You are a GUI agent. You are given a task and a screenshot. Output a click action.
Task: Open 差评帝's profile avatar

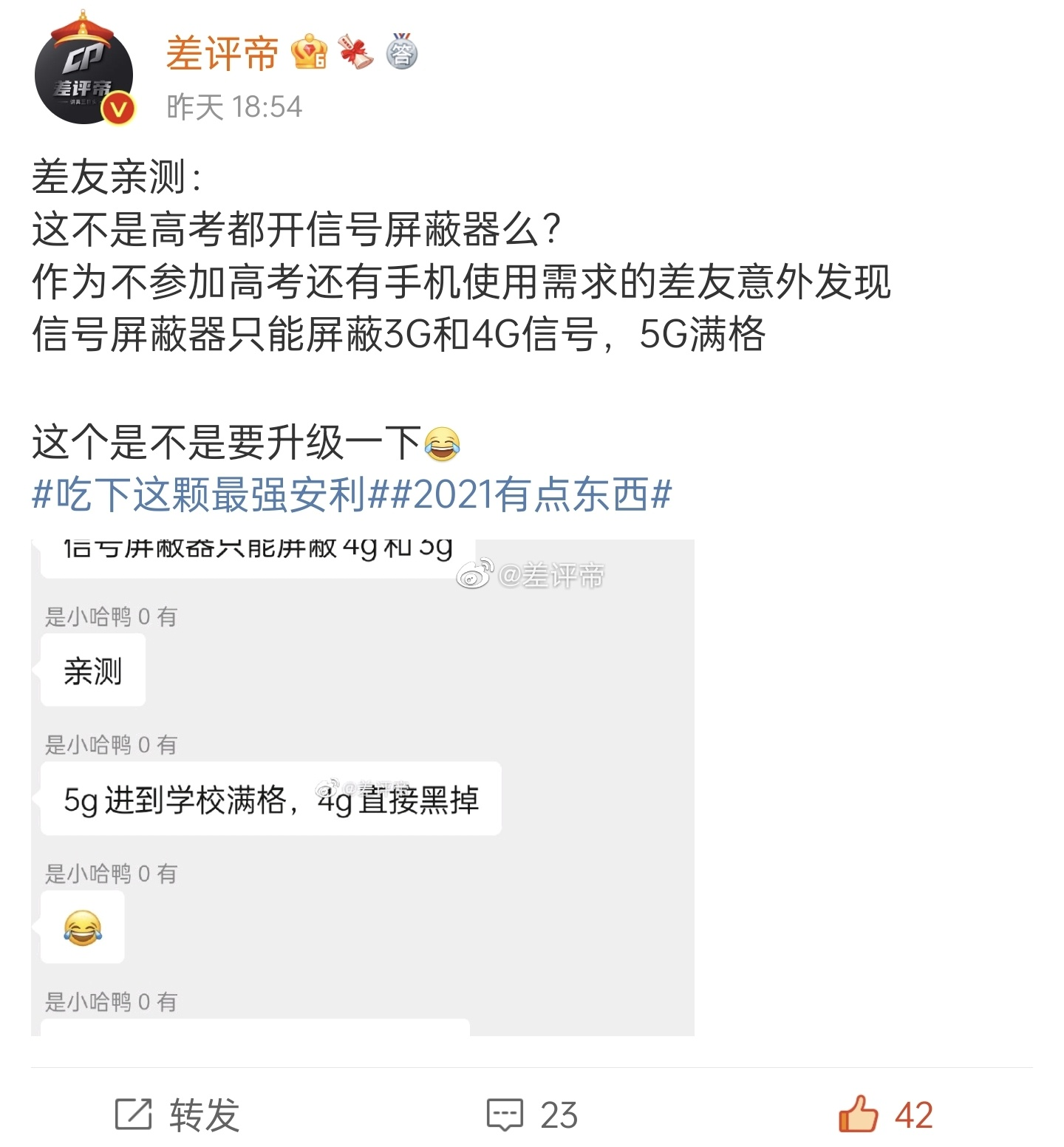coord(83,75)
